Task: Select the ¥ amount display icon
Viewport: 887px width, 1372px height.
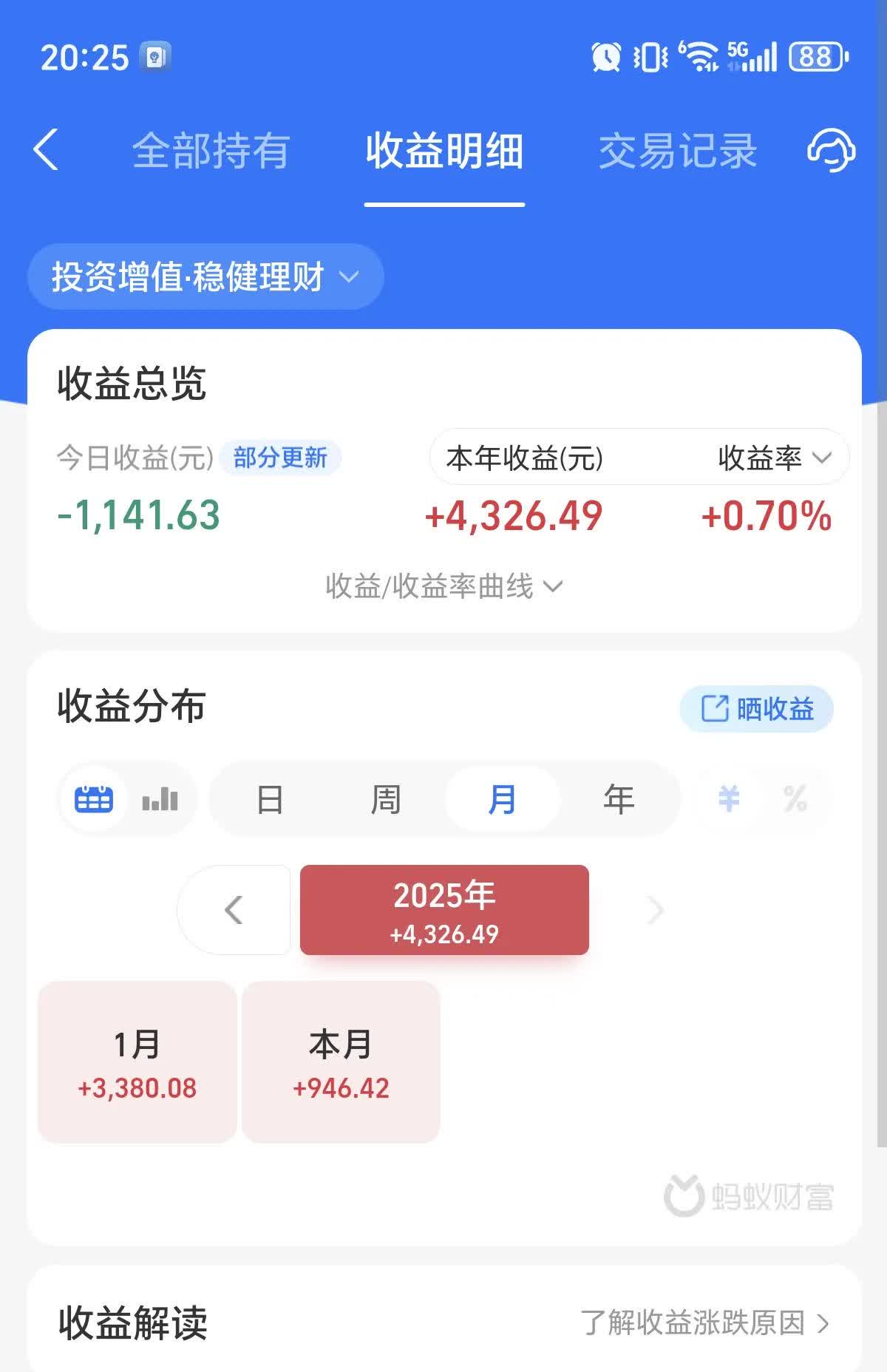Action: 728,798
